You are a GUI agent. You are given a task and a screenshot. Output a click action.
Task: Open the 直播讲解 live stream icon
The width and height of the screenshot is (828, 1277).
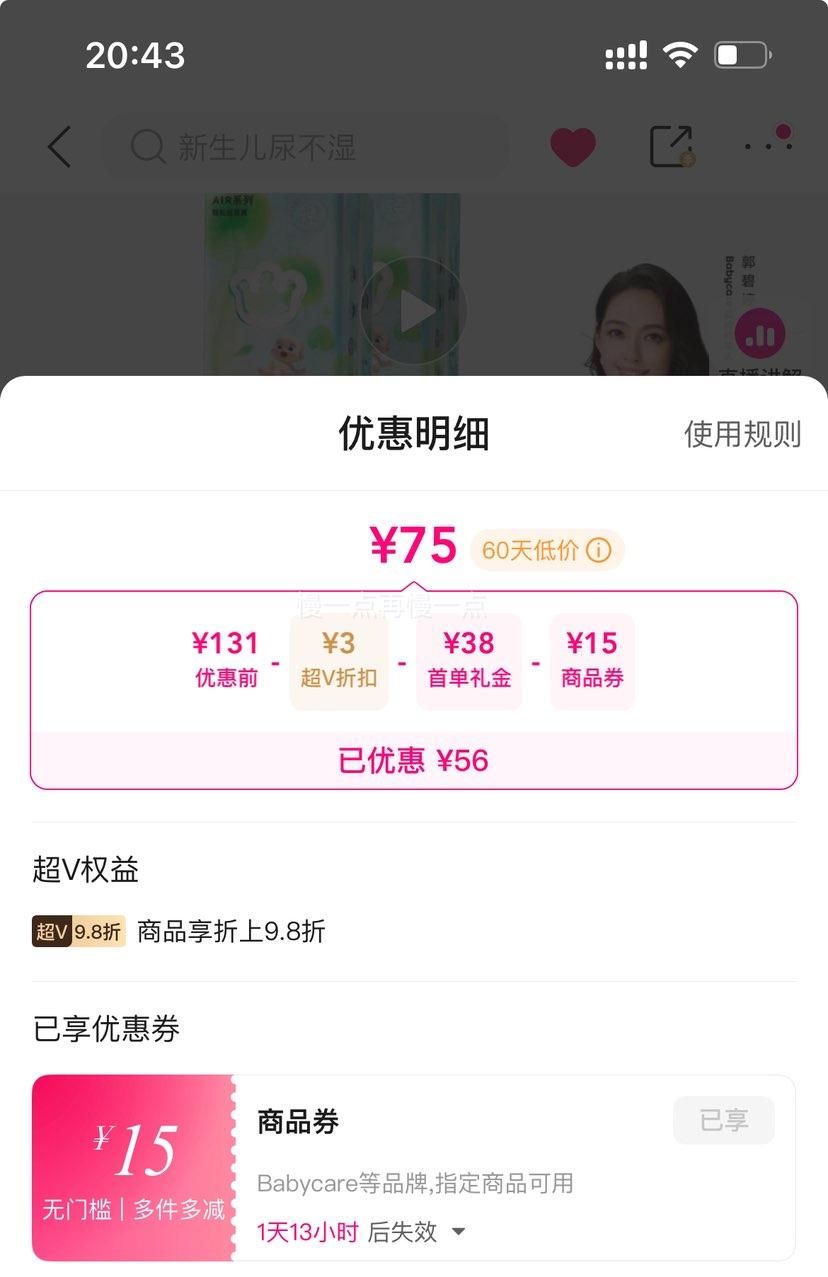(x=760, y=334)
